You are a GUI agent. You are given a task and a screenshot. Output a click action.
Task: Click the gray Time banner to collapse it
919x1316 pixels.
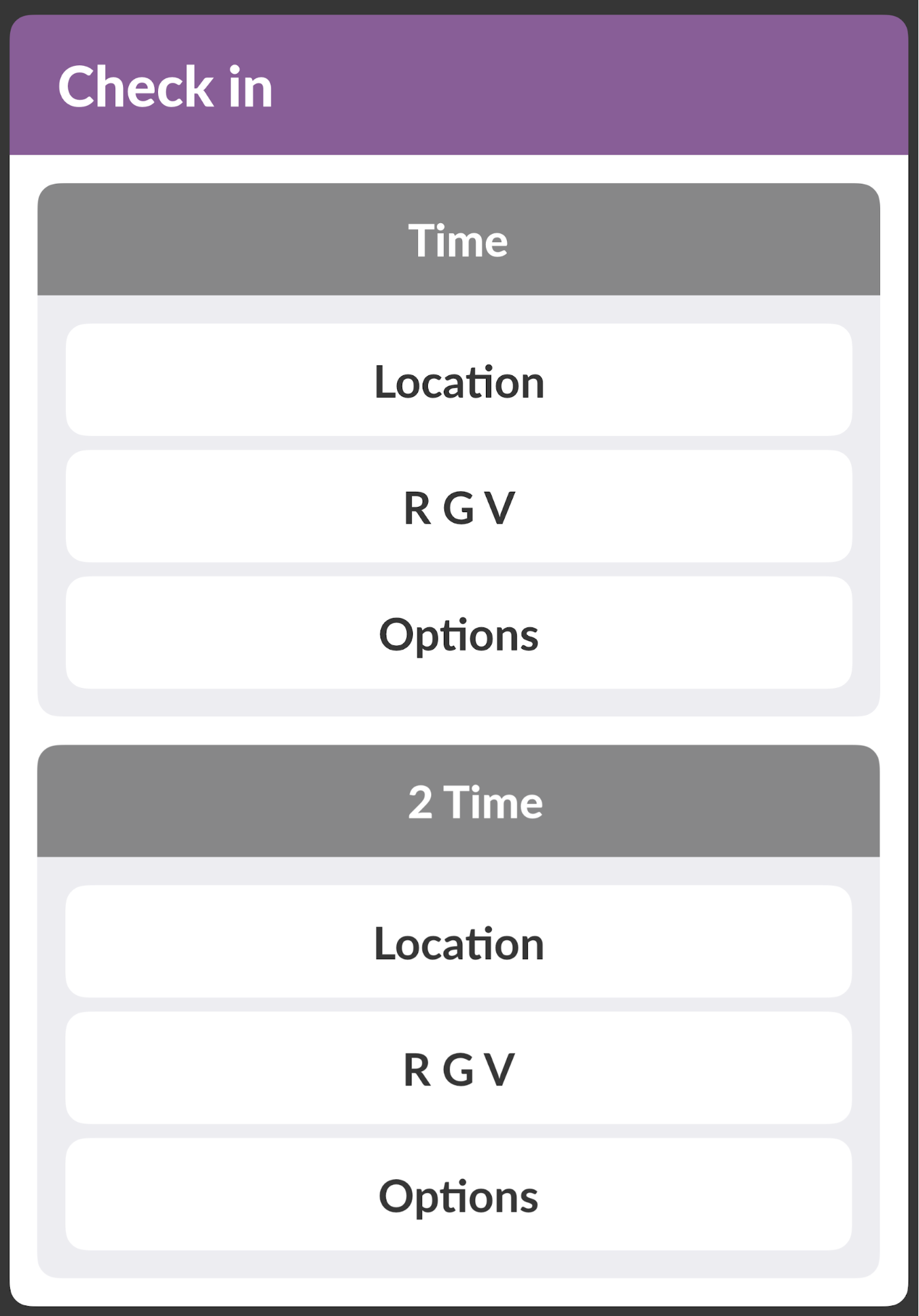459,240
